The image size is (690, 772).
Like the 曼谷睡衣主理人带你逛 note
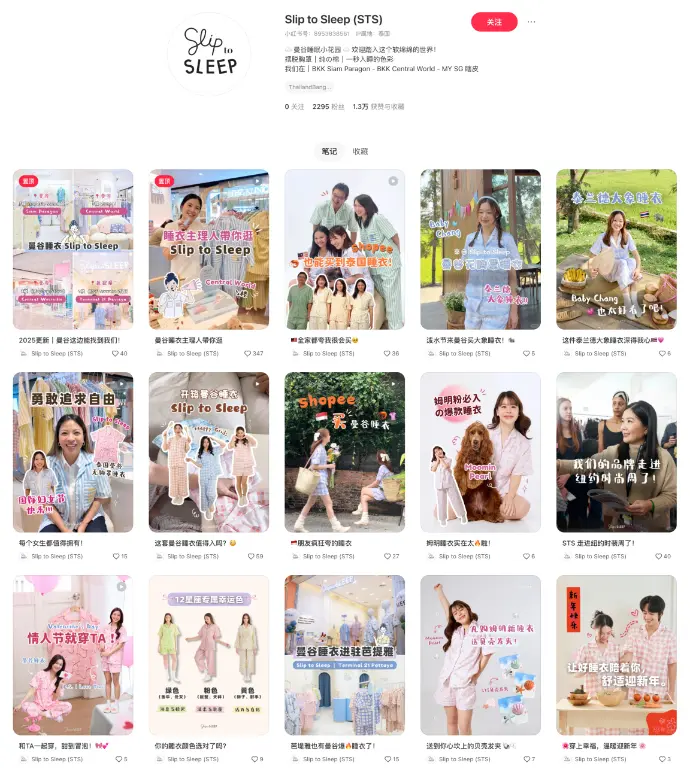pos(248,353)
